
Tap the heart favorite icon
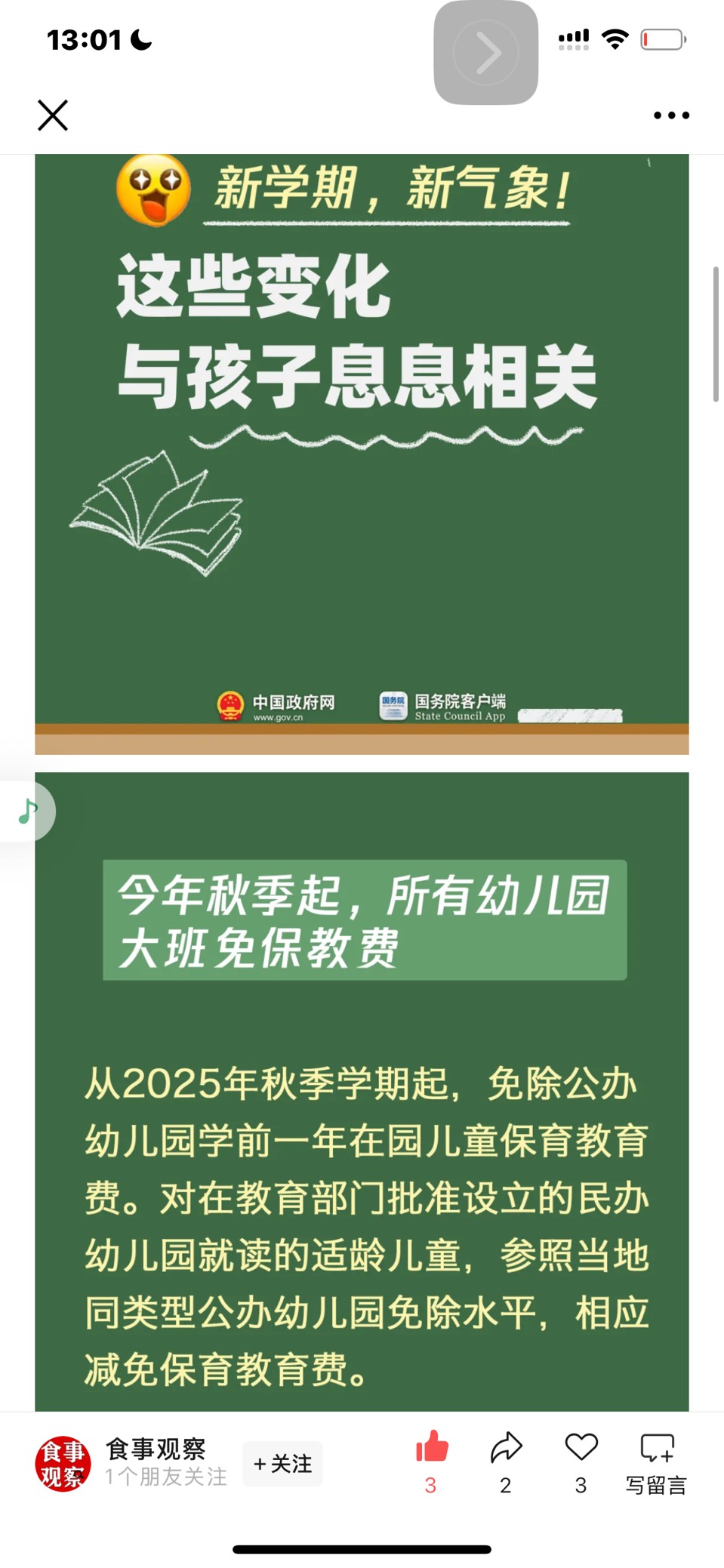[x=581, y=1448]
